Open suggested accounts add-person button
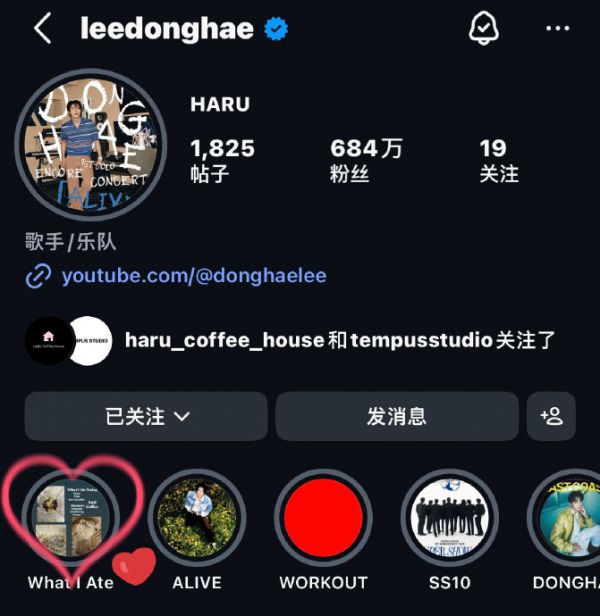 coord(551,416)
